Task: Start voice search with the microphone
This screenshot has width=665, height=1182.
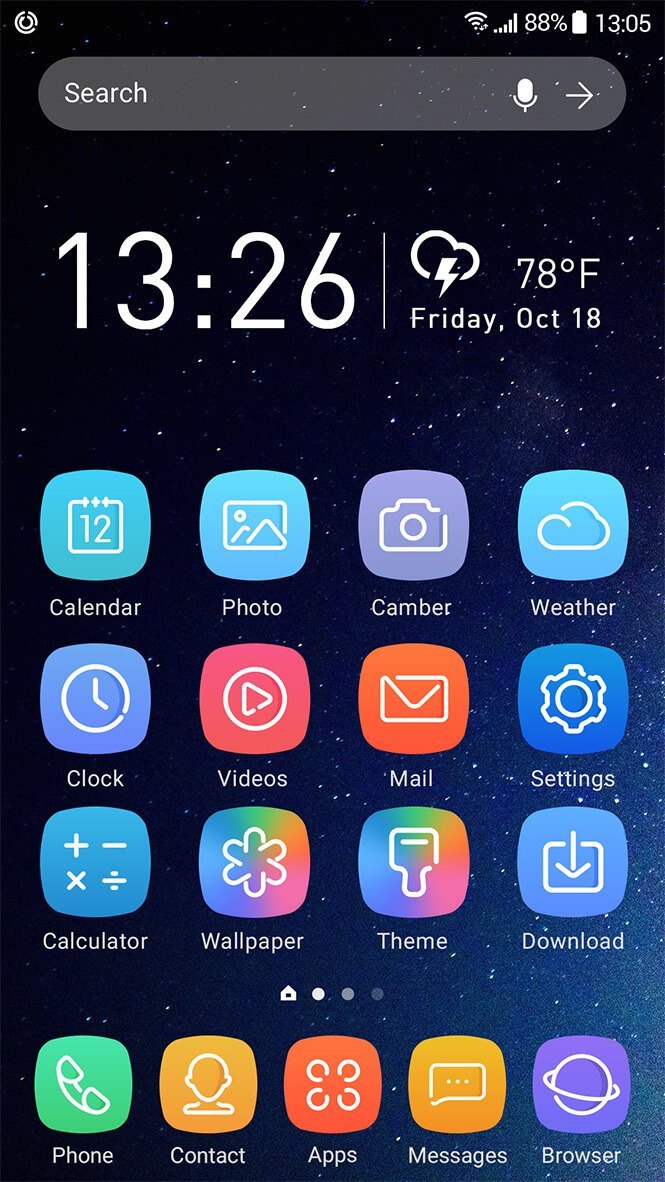Action: tap(524, 95)
